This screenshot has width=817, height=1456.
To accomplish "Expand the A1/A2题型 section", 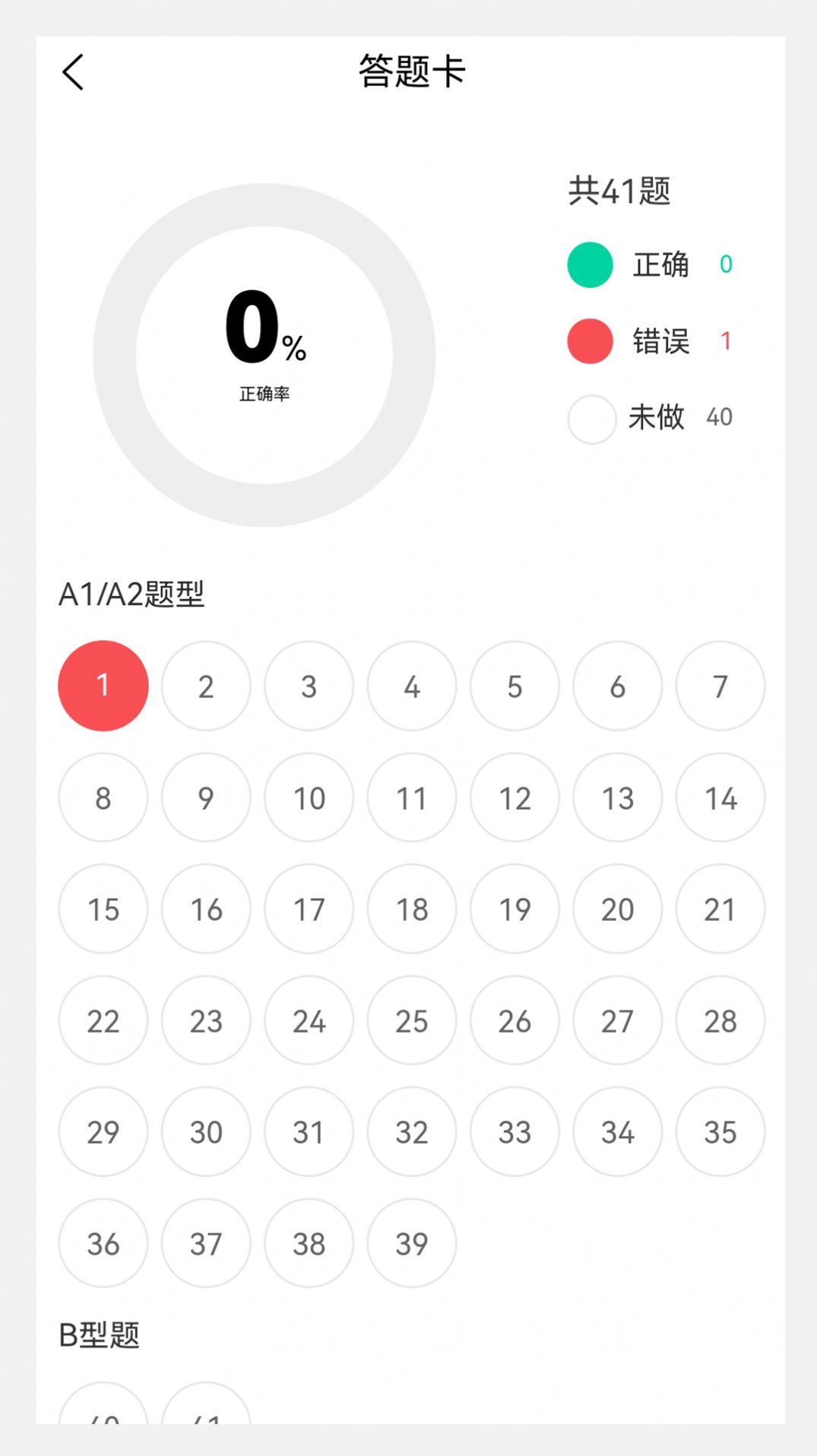I will [131, 595].
